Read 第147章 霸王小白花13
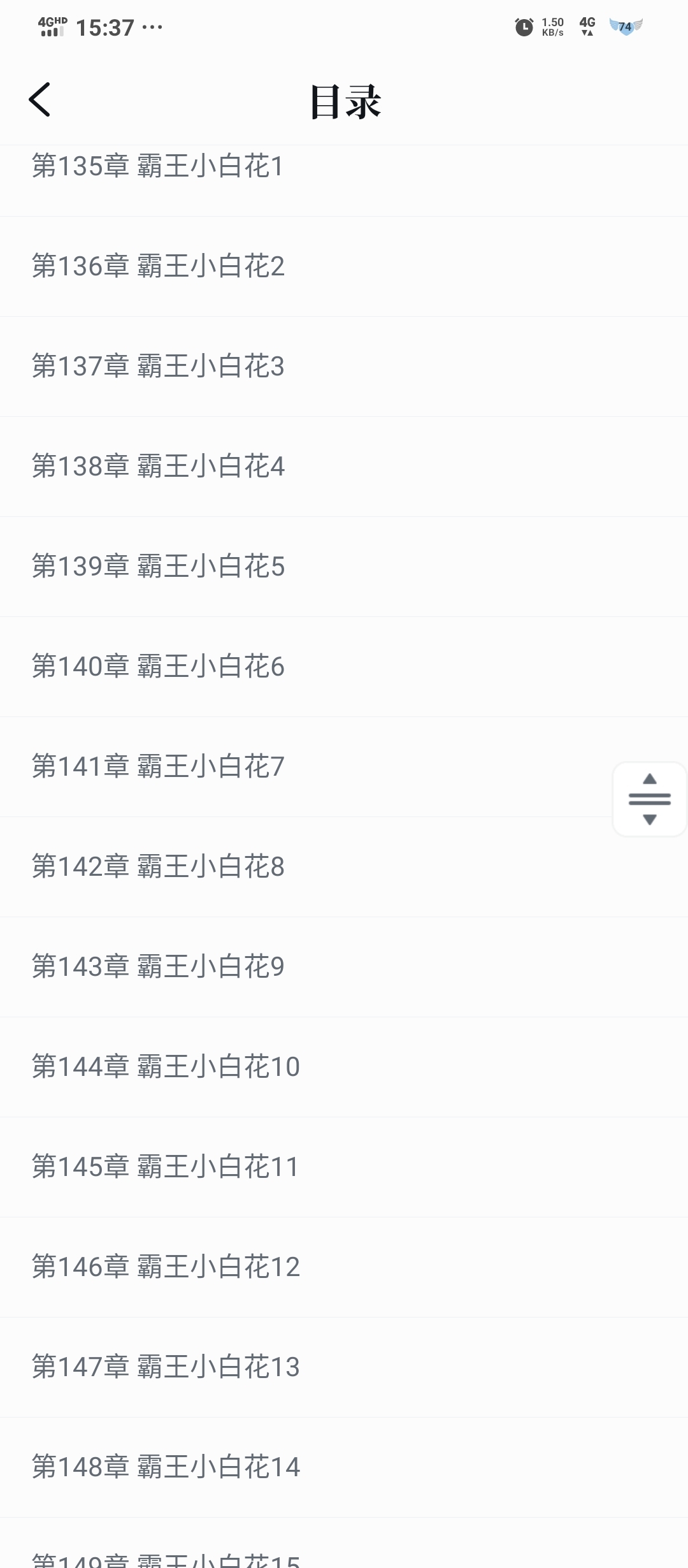The height and width of the screenshot is (1568, 688). pos(166,1367)
